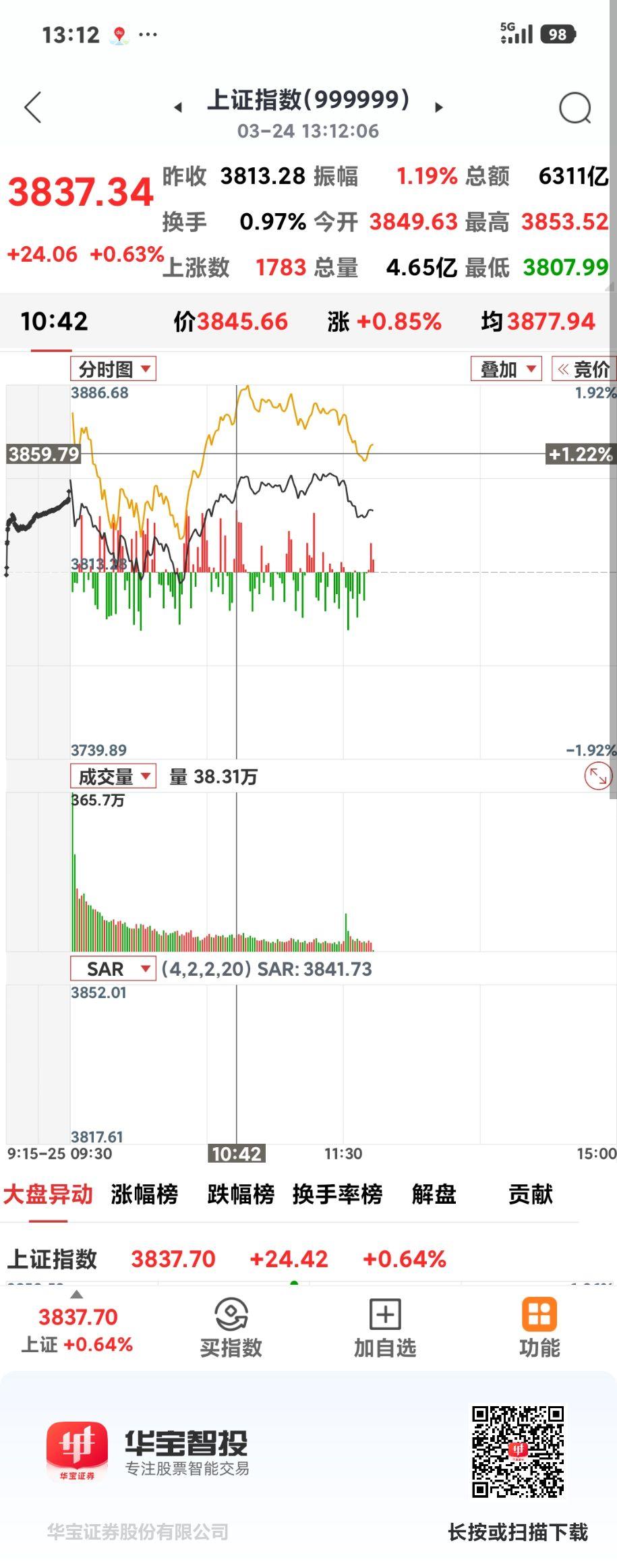Open the 分时图 chart type dropdown

(113, 370)
